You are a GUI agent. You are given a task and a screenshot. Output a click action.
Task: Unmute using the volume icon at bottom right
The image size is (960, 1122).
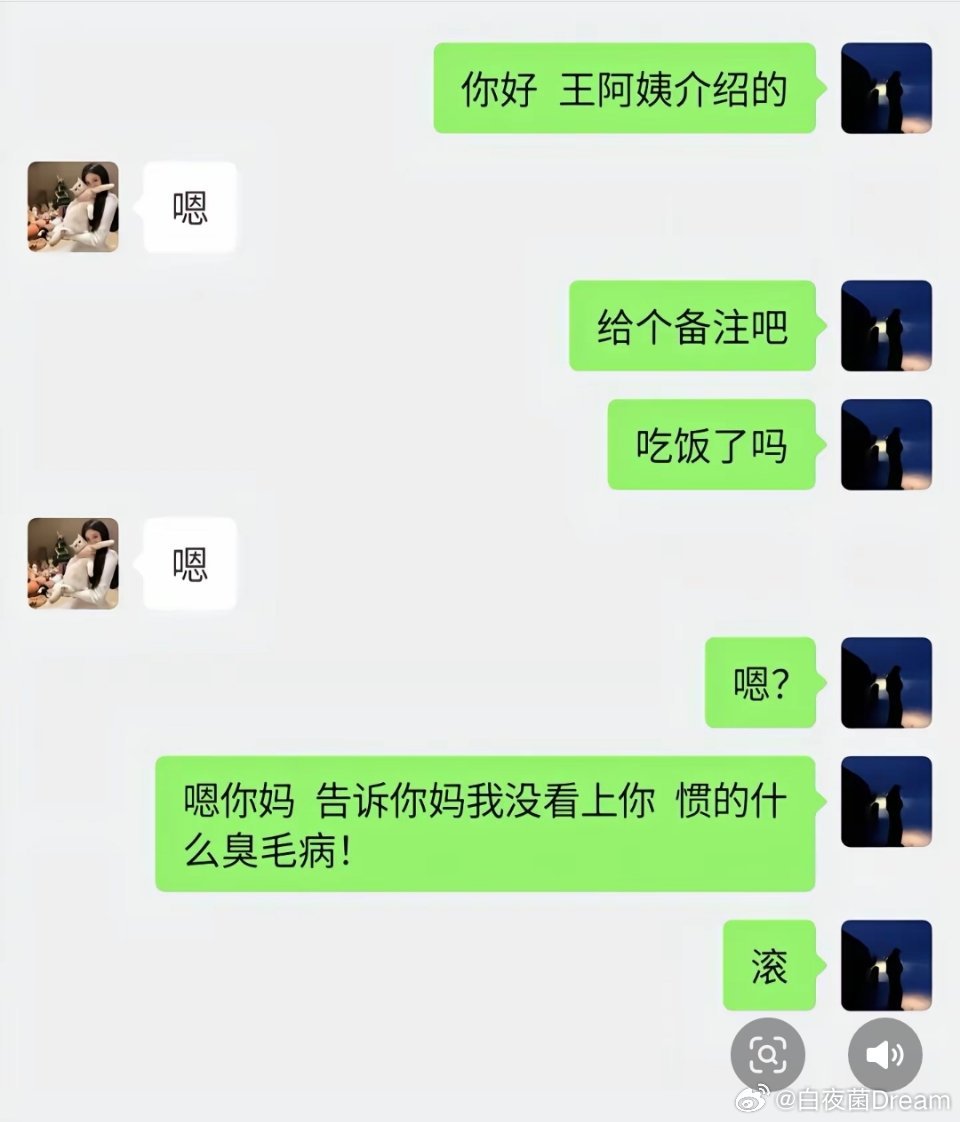click(884, 1055)
